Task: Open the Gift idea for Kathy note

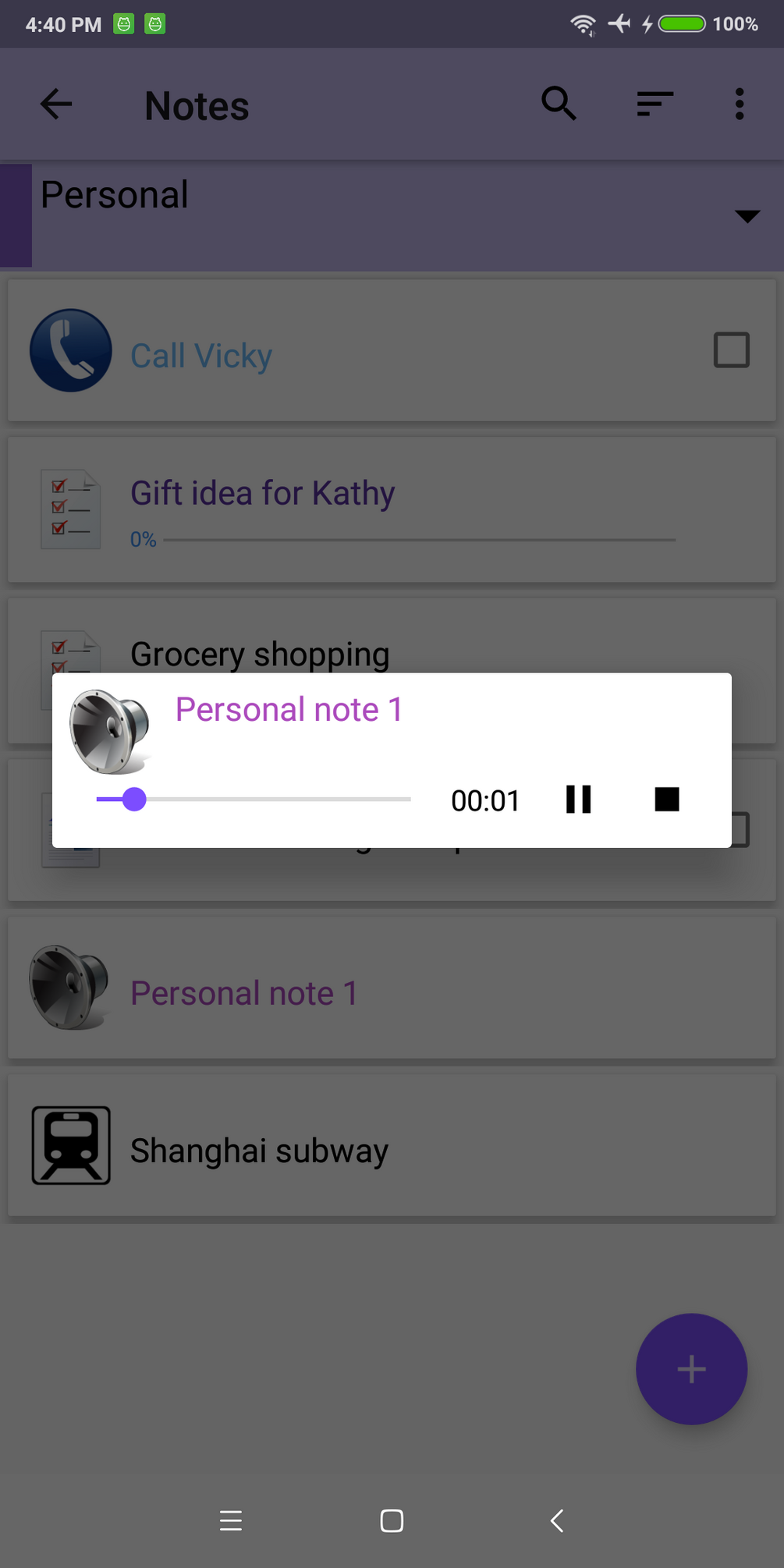Action: pos(392,509)
